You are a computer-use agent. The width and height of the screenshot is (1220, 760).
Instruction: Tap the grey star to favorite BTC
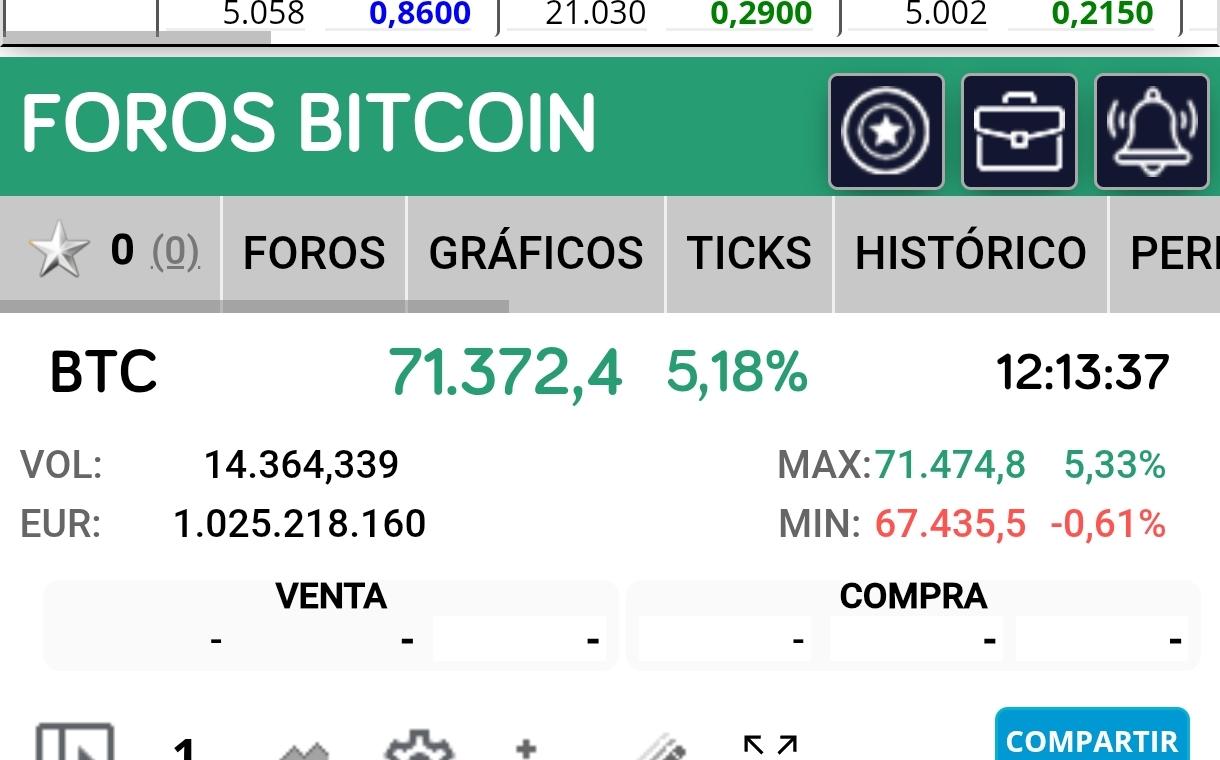click(x=58, y=252)
